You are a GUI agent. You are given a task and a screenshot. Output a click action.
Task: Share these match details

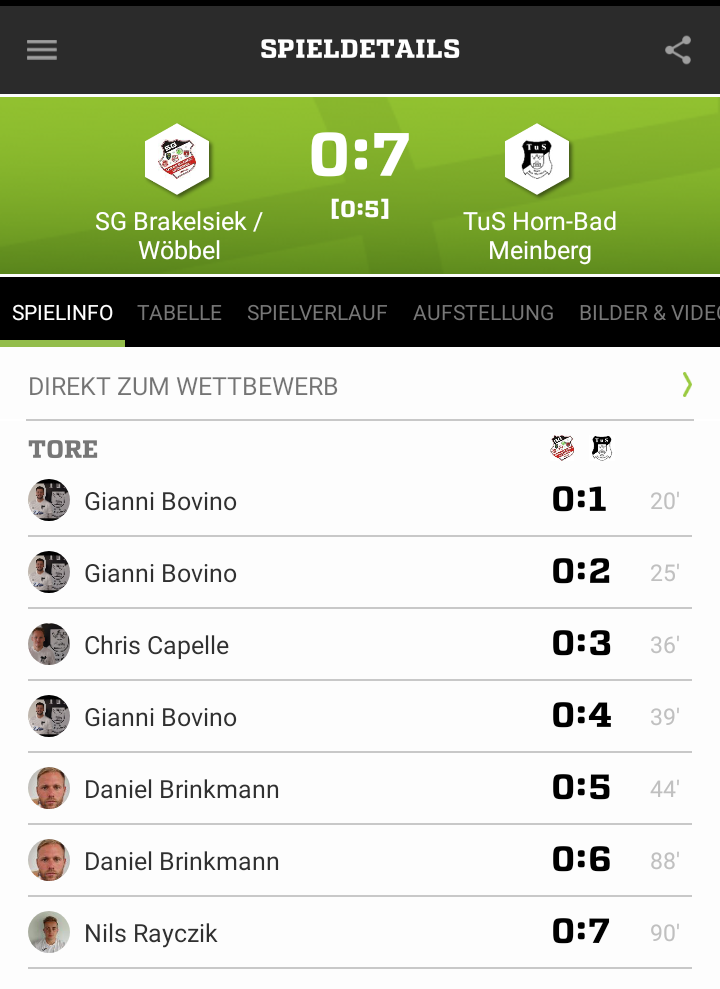coord(678,50)
